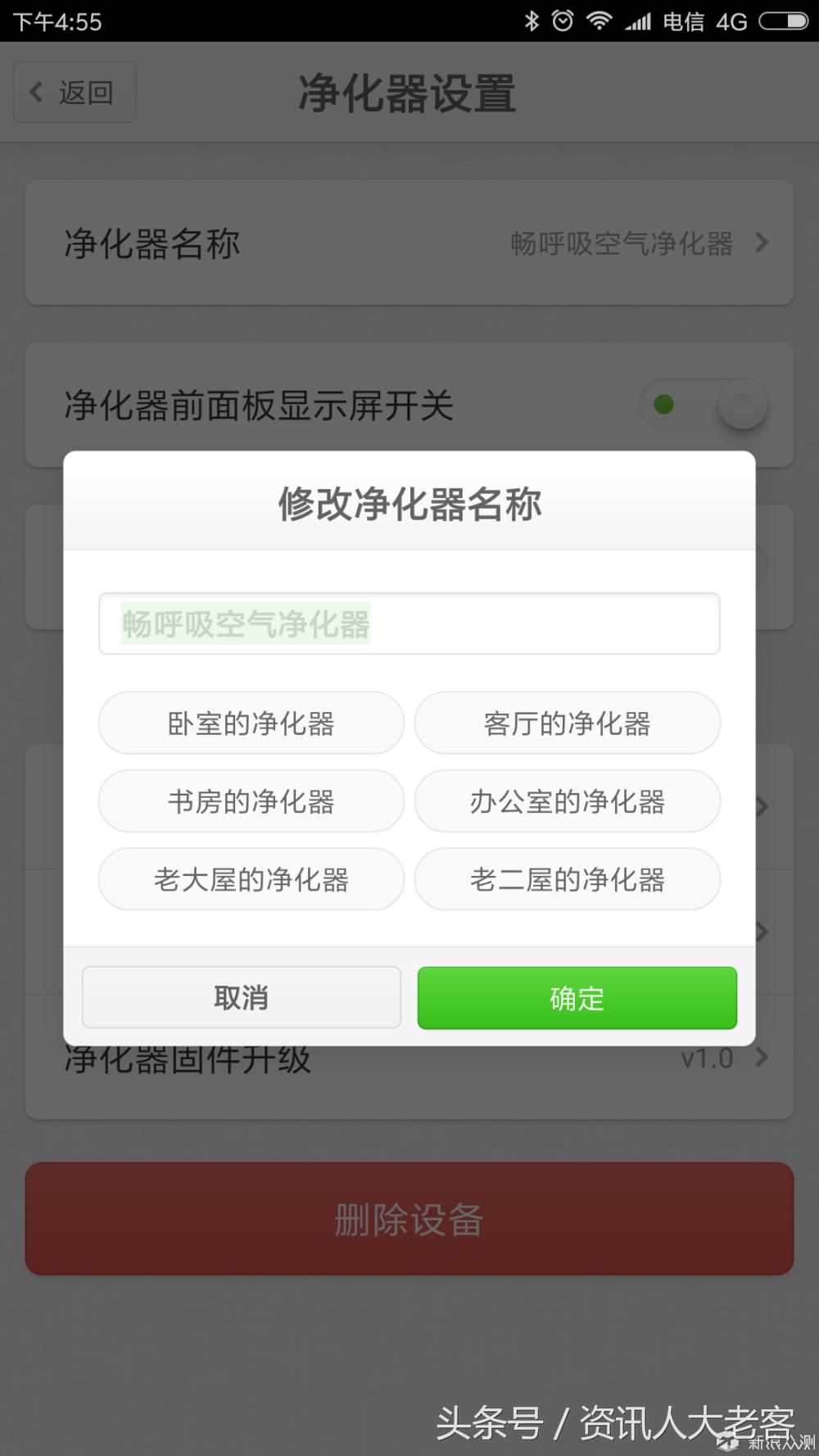Toggle the 净化器前面板显示屏开关 switch off

tap(703, 405)
